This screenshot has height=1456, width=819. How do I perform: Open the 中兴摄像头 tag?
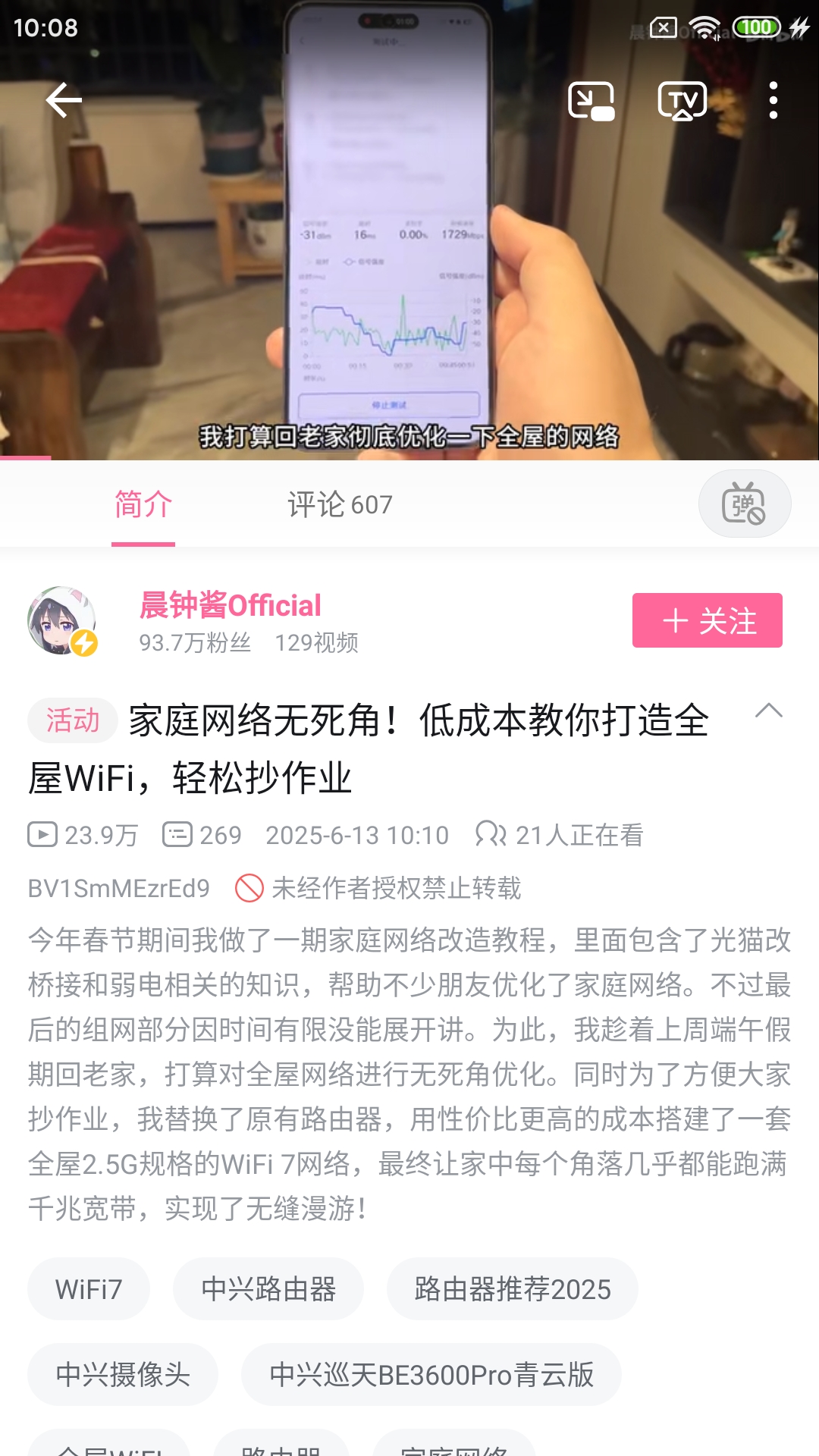(123, 1374)
